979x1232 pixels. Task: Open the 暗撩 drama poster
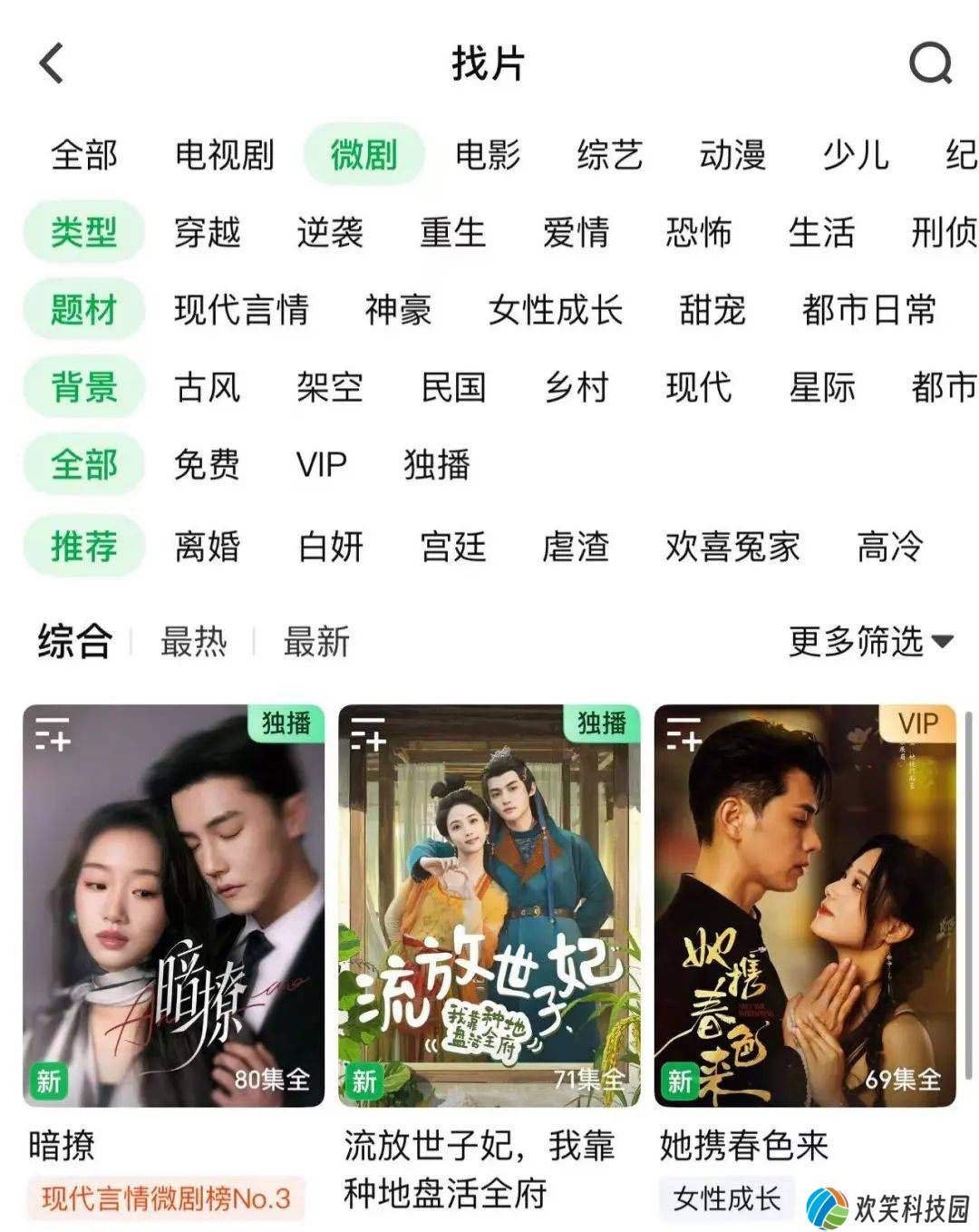point(173,906)
